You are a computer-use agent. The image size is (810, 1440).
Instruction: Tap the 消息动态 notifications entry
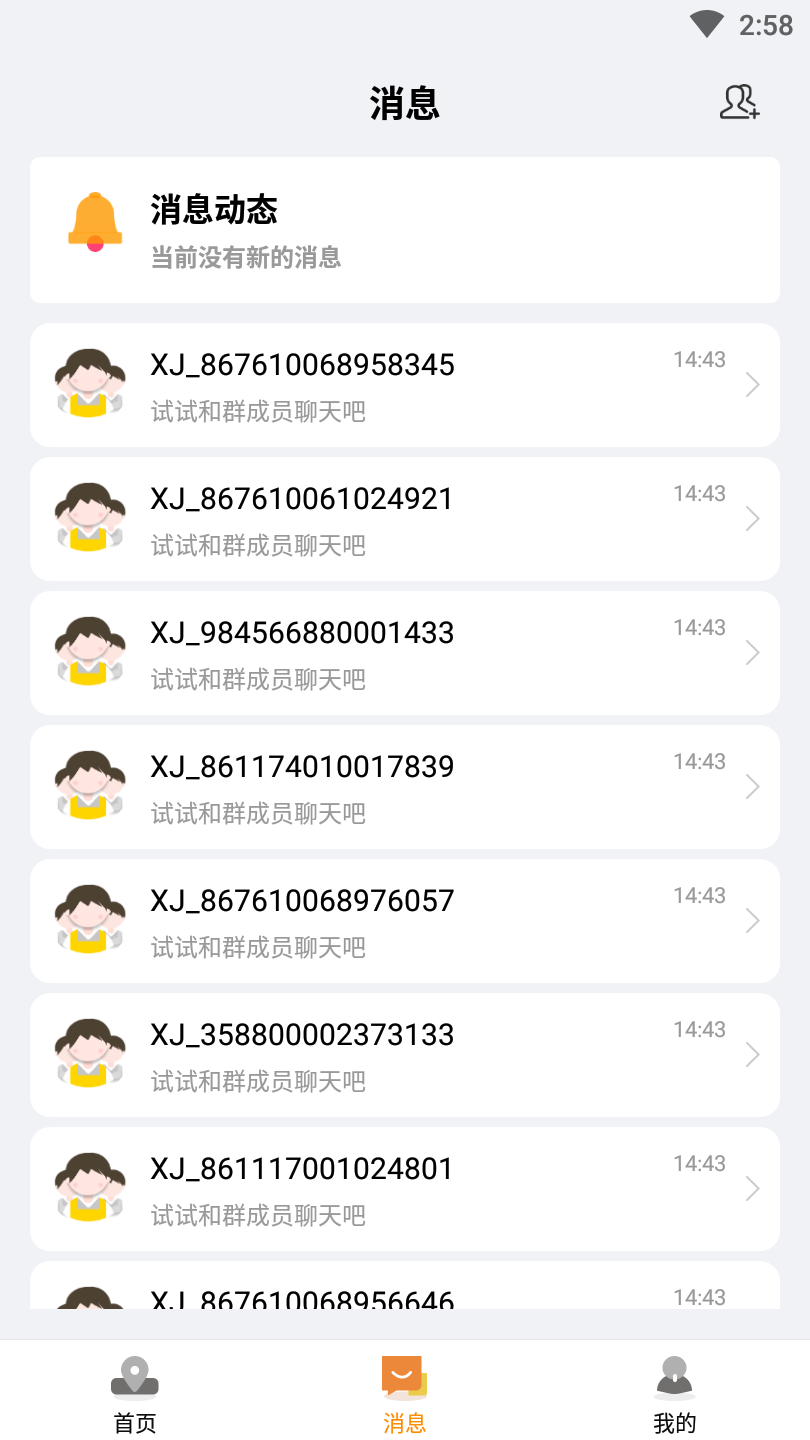(404, 229)
